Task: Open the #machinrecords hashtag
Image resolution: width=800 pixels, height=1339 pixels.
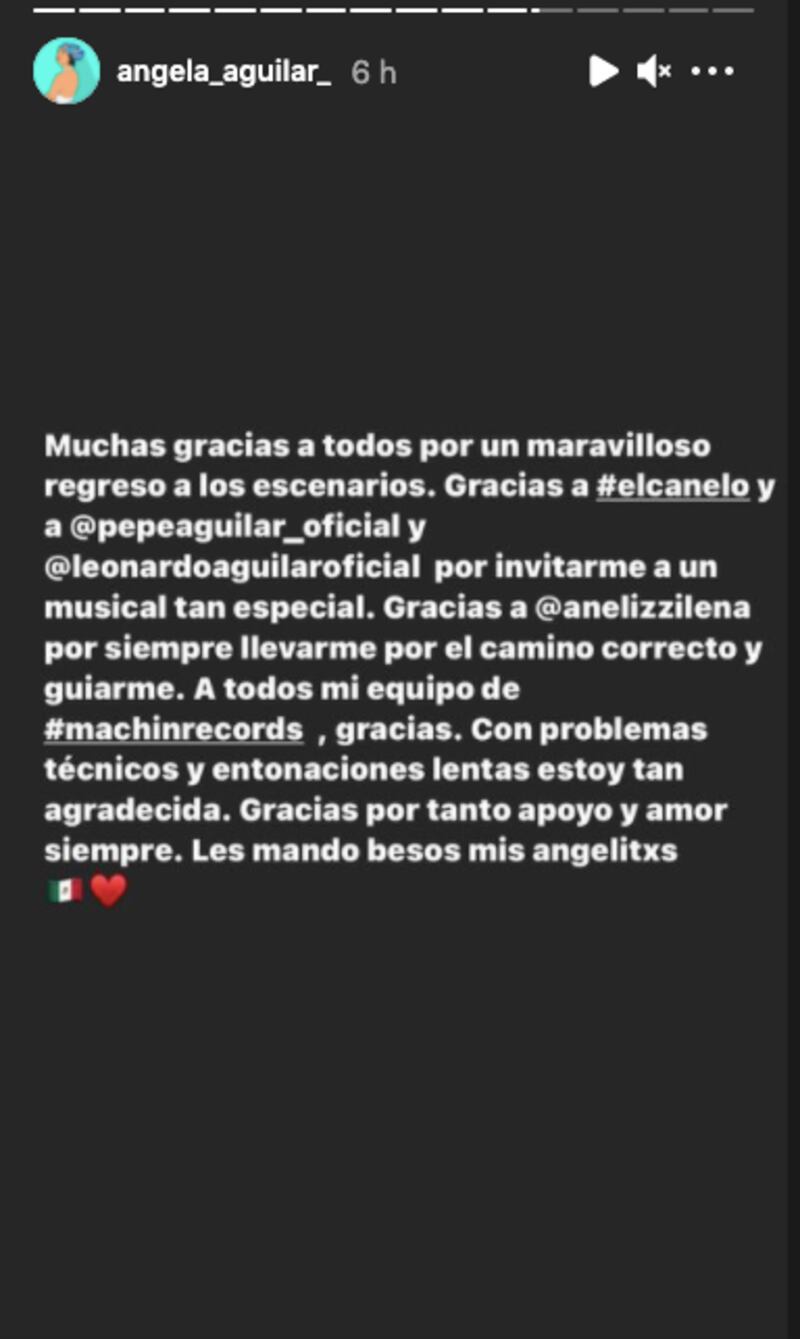Action: [x=173, y=729]
